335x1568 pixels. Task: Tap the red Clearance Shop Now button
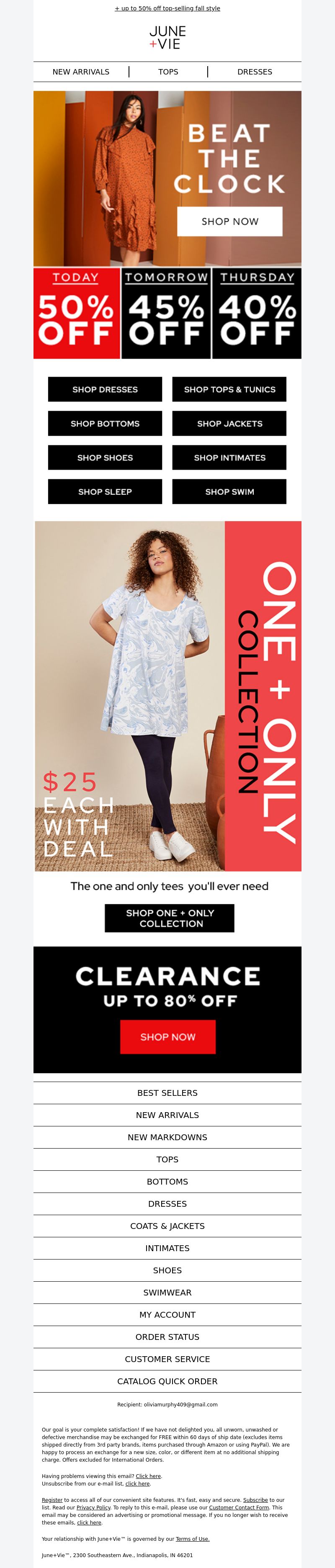(x=167, y=1036)
